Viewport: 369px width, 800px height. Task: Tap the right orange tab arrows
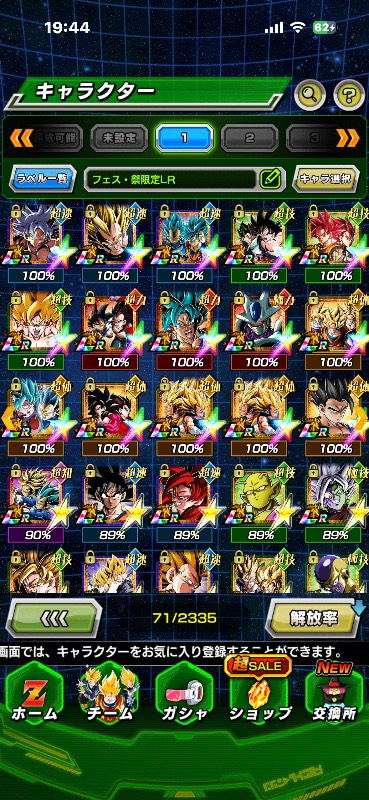[347, 137]
